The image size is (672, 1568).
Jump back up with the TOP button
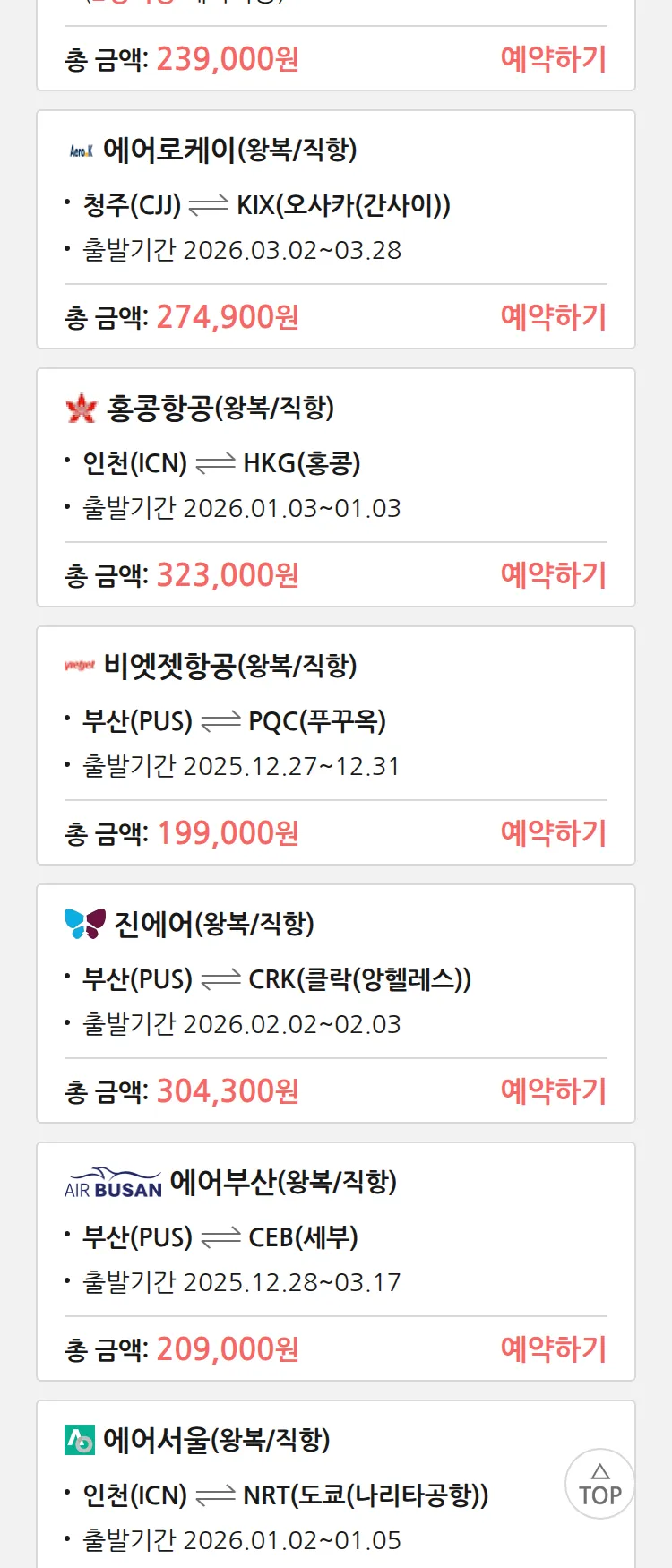599,1485
